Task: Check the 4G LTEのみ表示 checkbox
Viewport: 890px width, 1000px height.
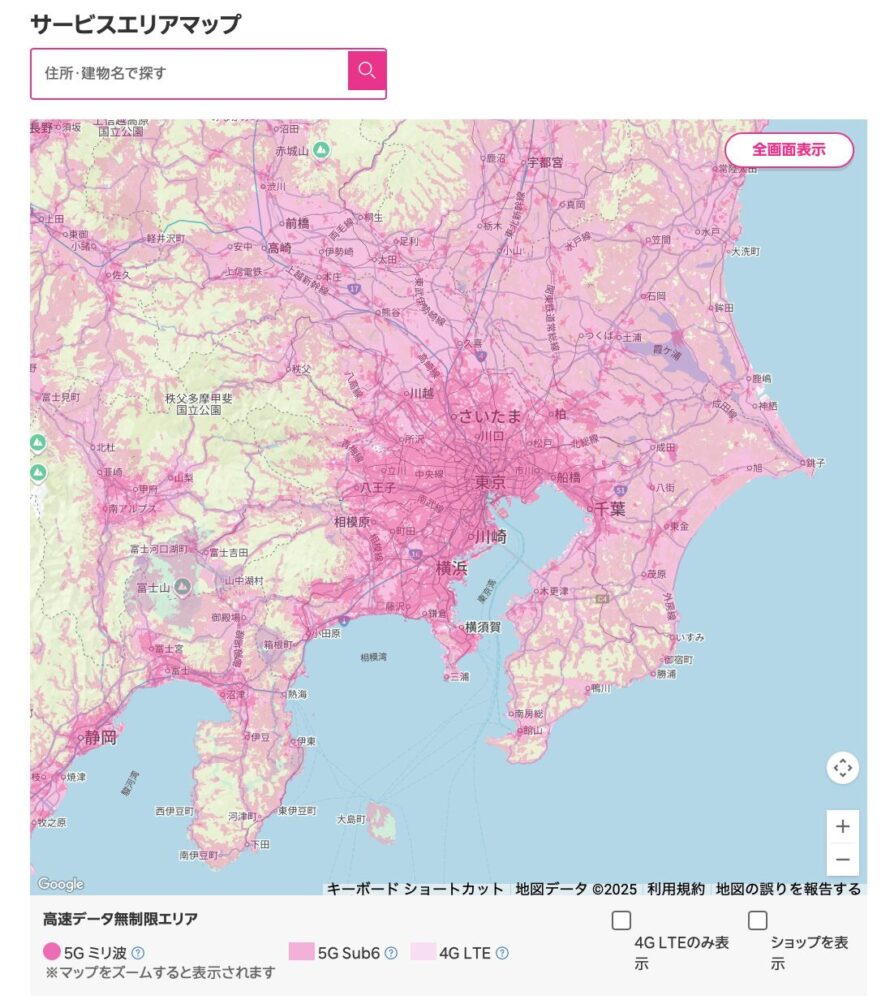Action: [x=621, y=921]
